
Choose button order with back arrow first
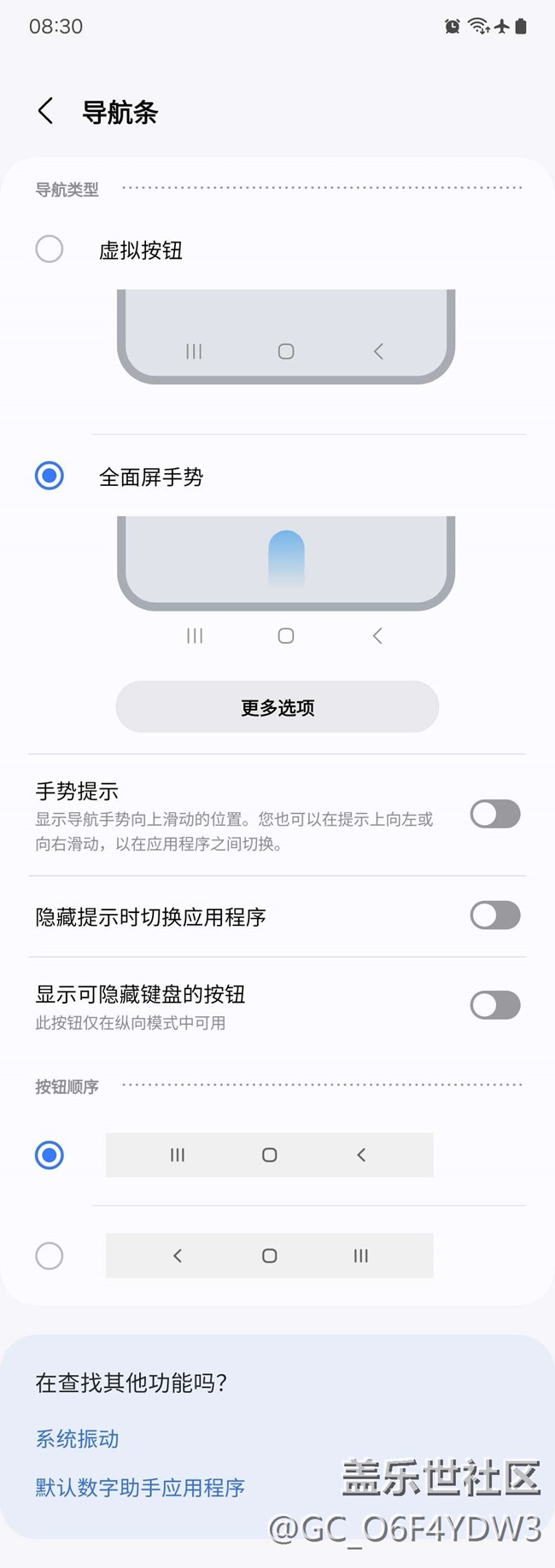click(x=50, y=1255)
